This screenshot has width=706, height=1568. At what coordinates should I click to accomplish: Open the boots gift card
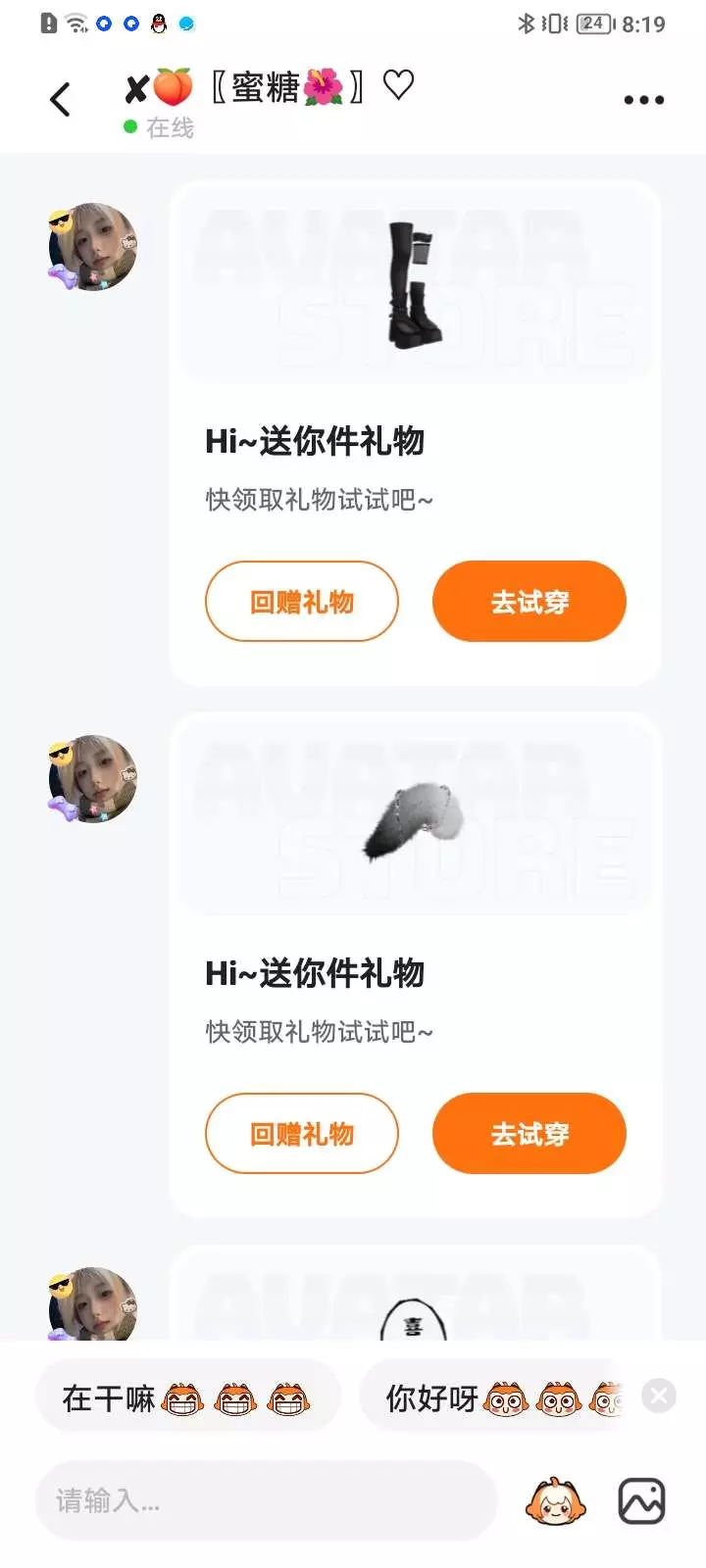click(416, 284)
